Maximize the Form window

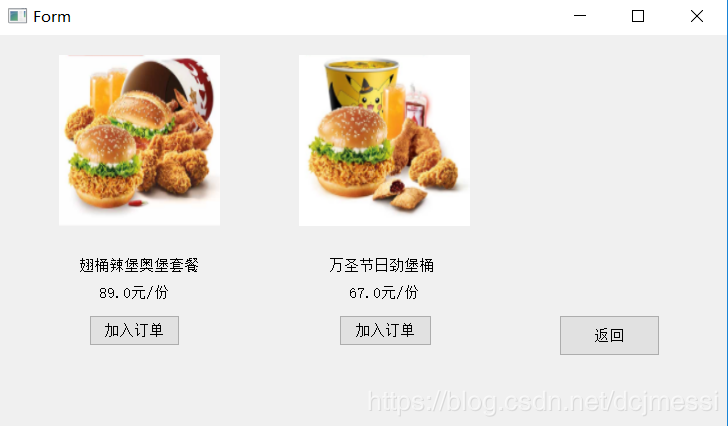638,17
